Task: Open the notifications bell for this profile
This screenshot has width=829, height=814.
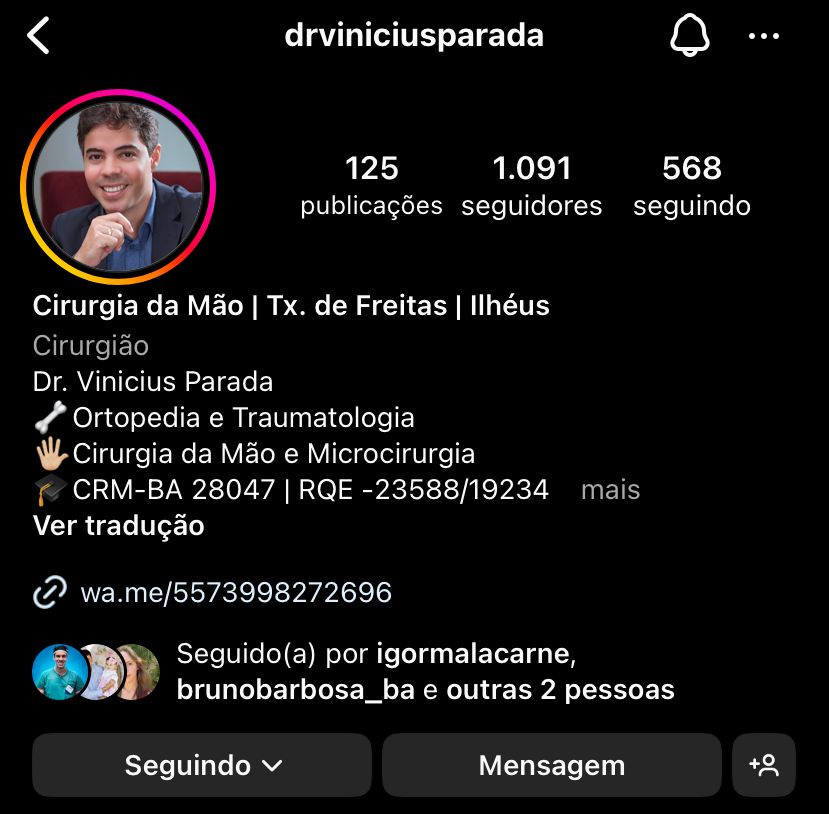Action: (688, 37)
